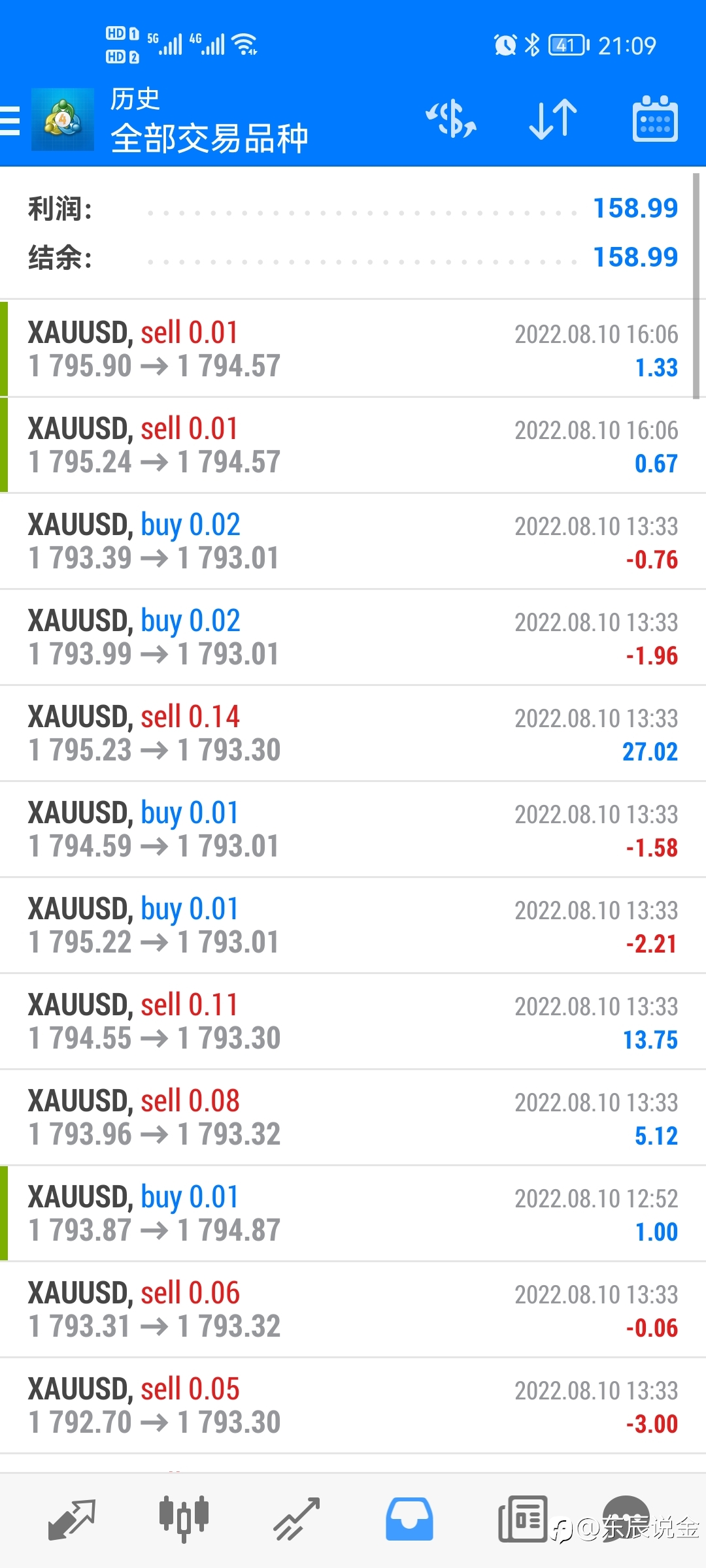Viewport: 706px width, 1568px height.
Task: Open the hamburger drawer menu
Action: coord(10,121)
